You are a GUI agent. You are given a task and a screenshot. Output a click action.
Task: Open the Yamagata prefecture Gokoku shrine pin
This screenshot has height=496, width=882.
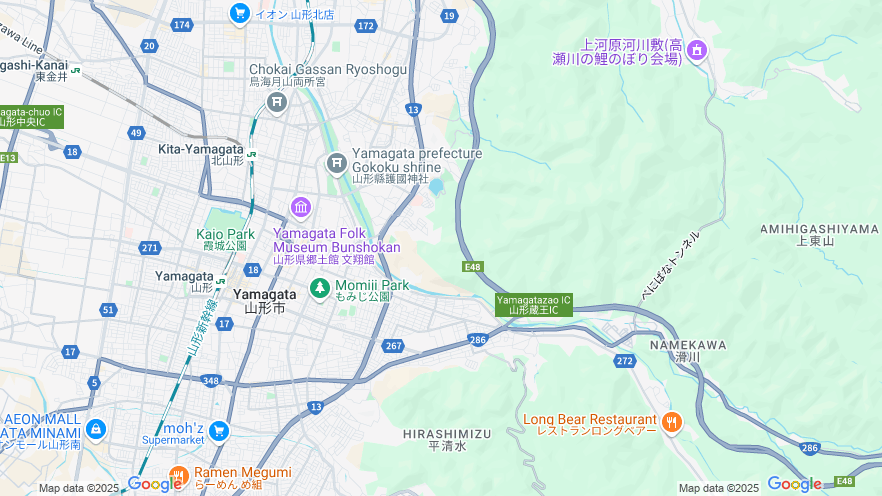[337, 162]
